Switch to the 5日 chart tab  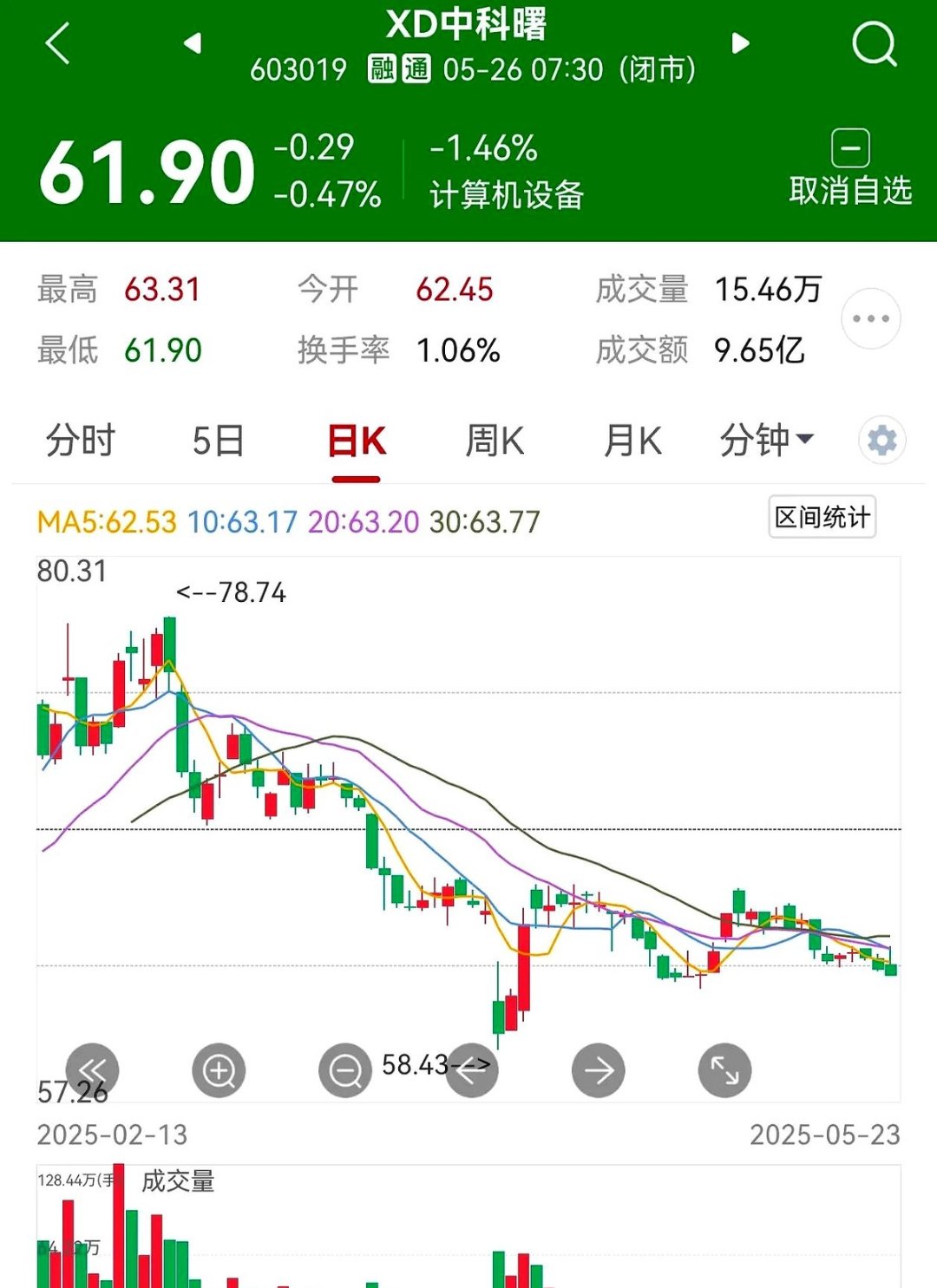click(218, 441)
